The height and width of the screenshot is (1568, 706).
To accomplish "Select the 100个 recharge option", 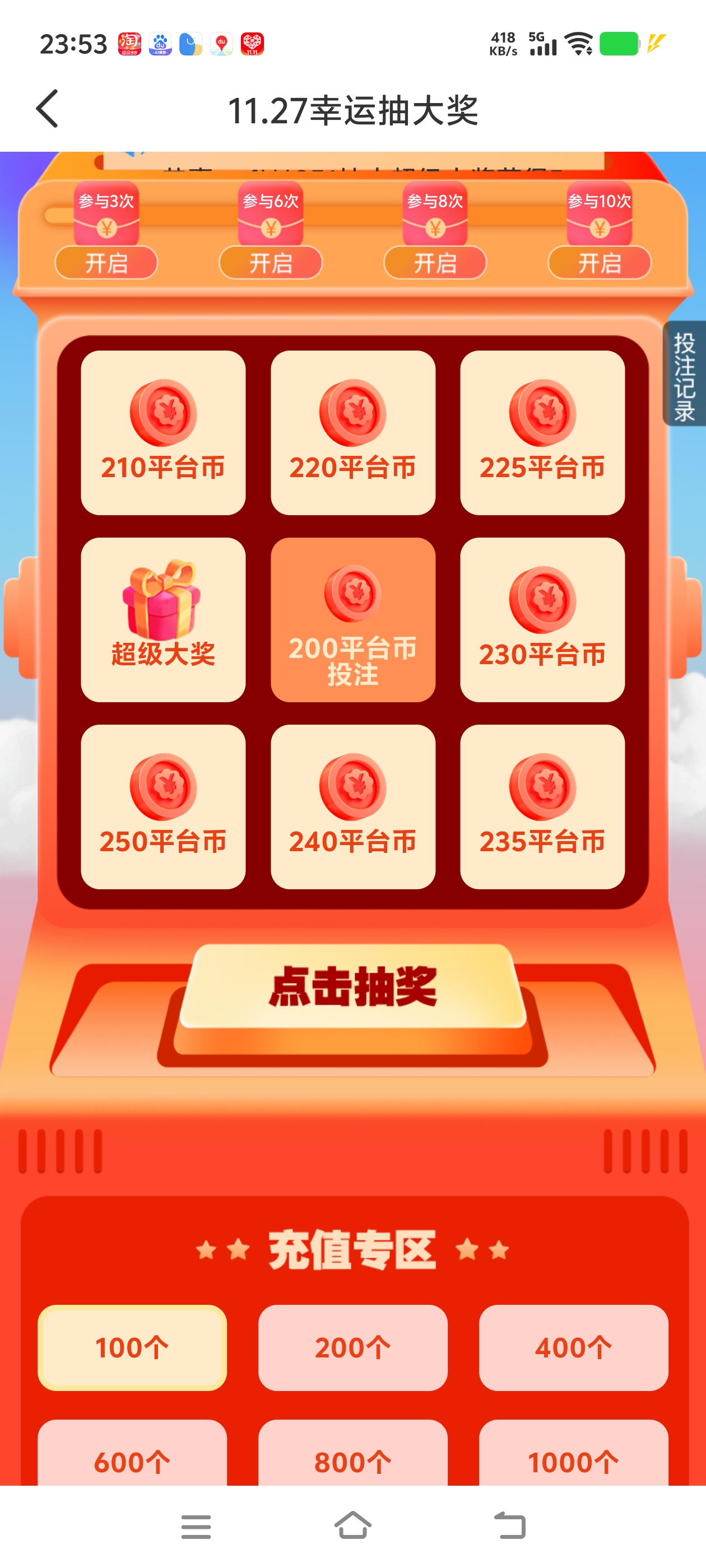I will [x=132, y=1347].
